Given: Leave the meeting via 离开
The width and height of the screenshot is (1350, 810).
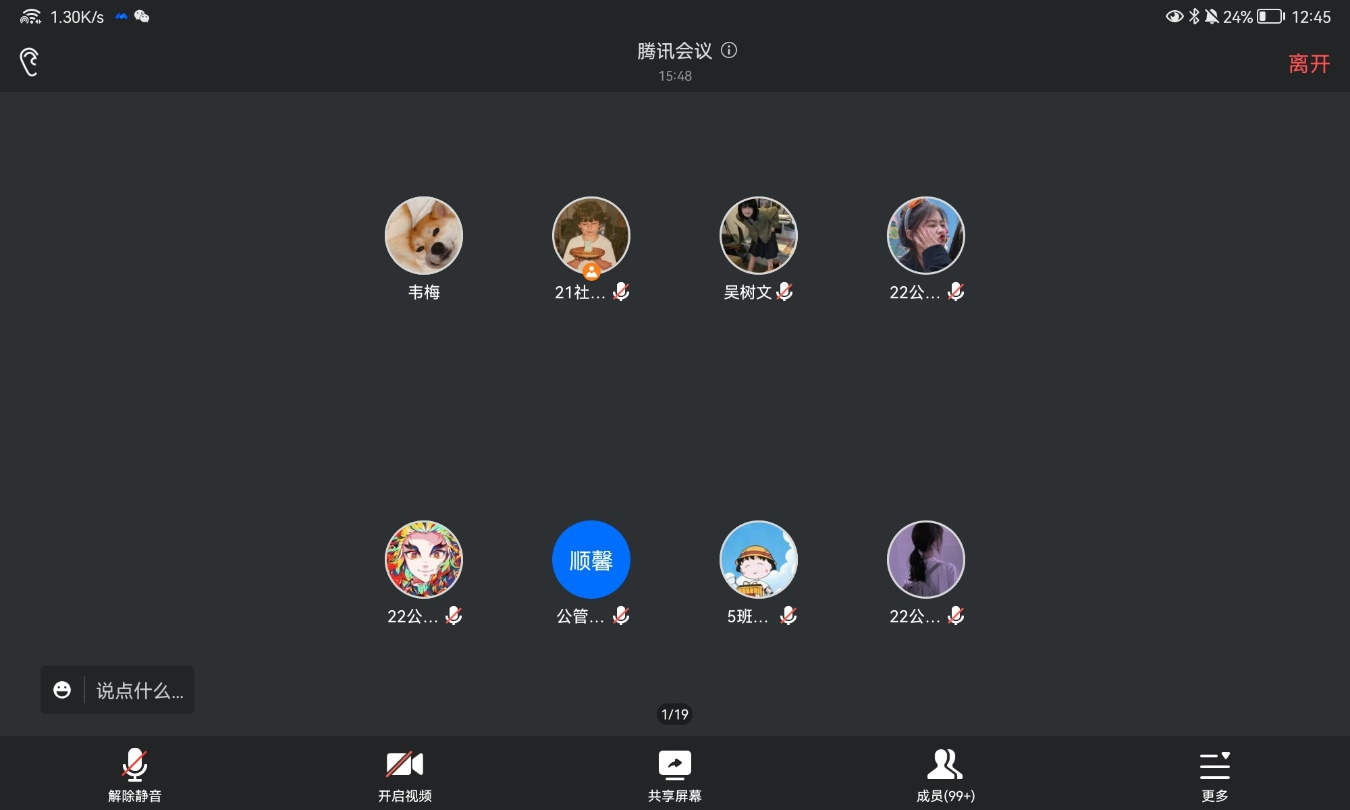Looking at the screenshot, I should pyautogui.click(x=1309, y=64).
